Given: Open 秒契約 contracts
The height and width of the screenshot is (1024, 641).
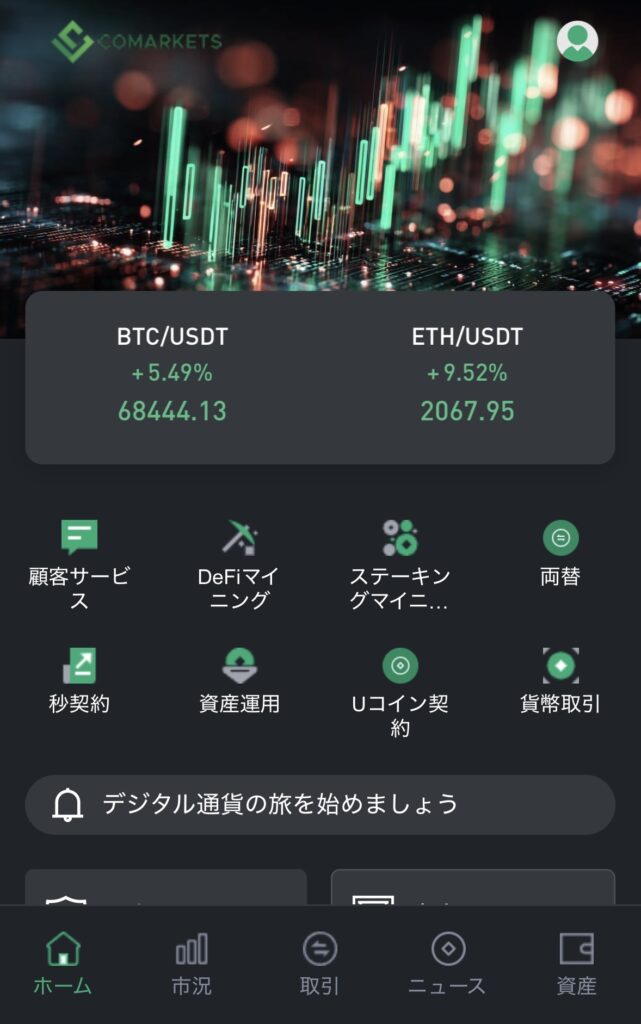Looking at the screenshot, I should tap(79, 680).
